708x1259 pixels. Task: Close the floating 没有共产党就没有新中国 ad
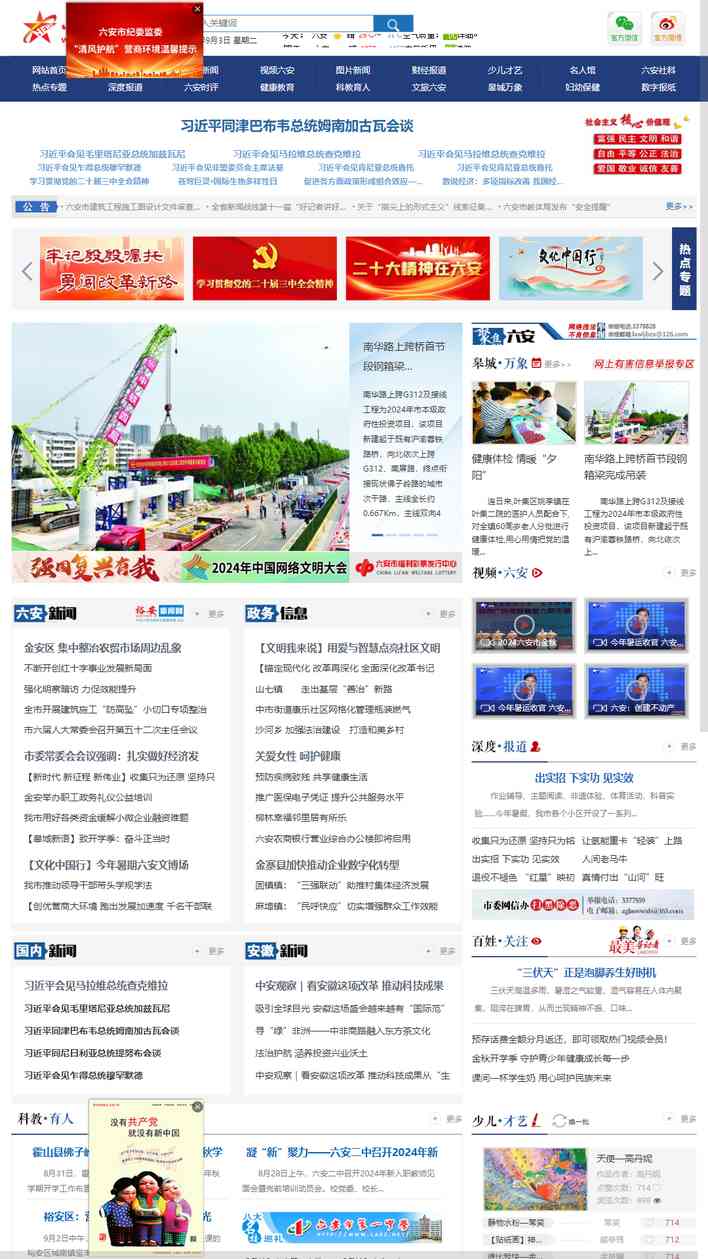pyautogui.click(x=197, y=1106)
